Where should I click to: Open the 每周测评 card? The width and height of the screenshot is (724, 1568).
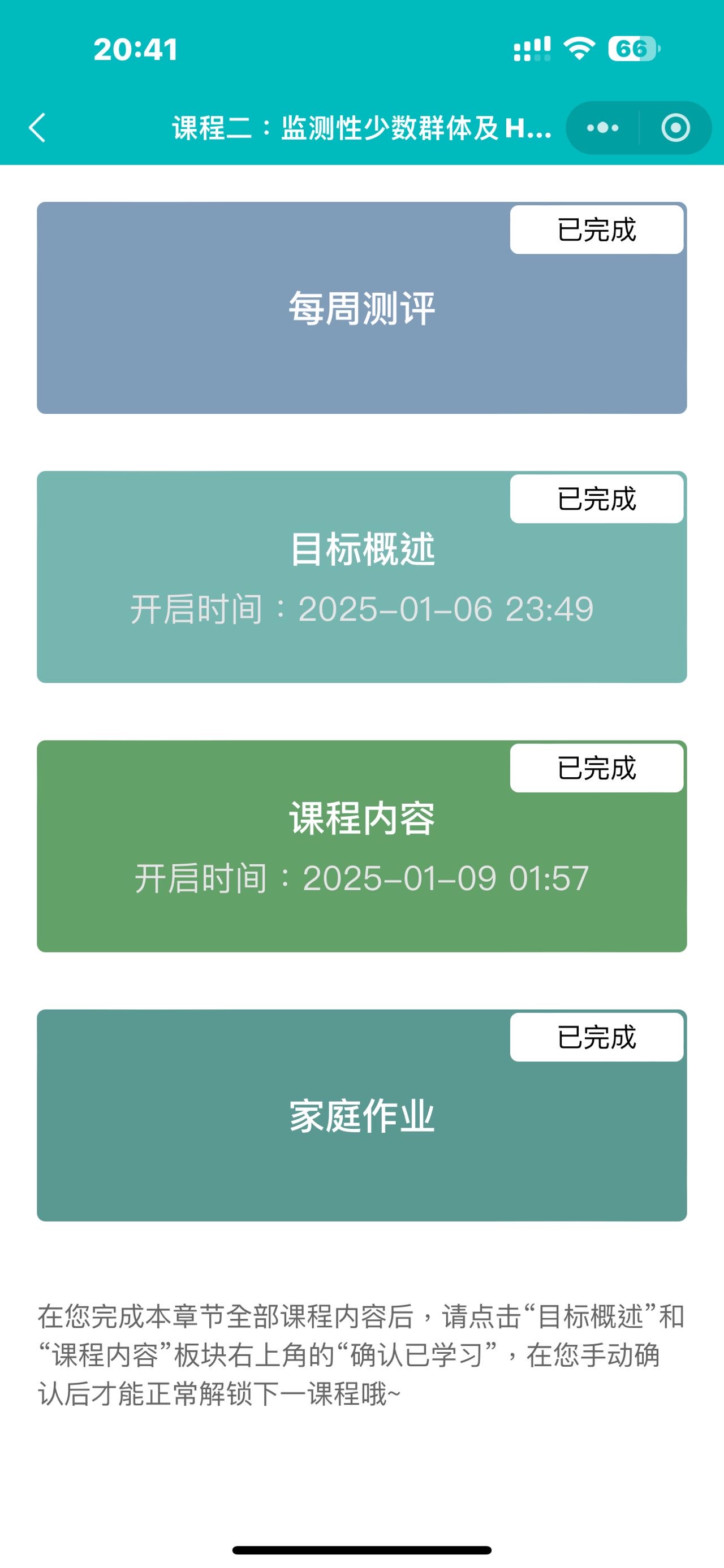click(x=361, y=308)
